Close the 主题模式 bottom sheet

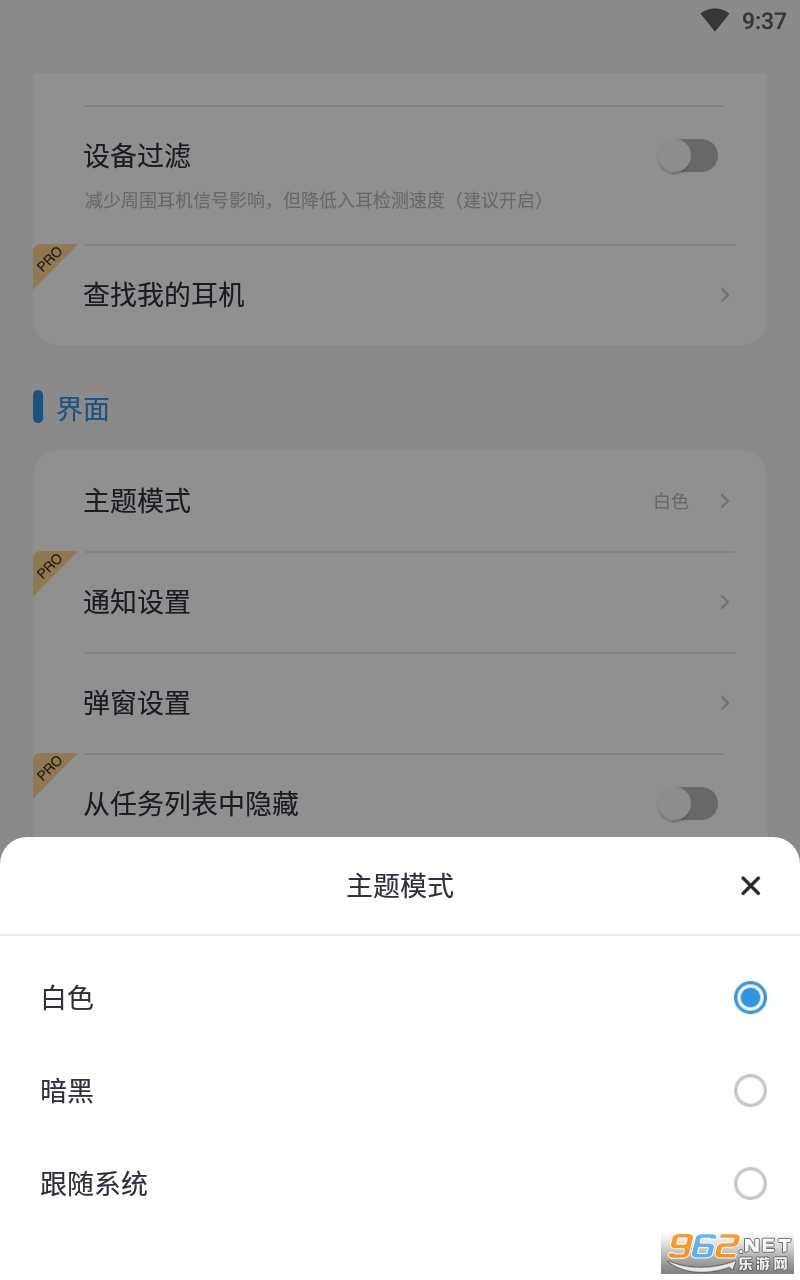coord(750,885)
